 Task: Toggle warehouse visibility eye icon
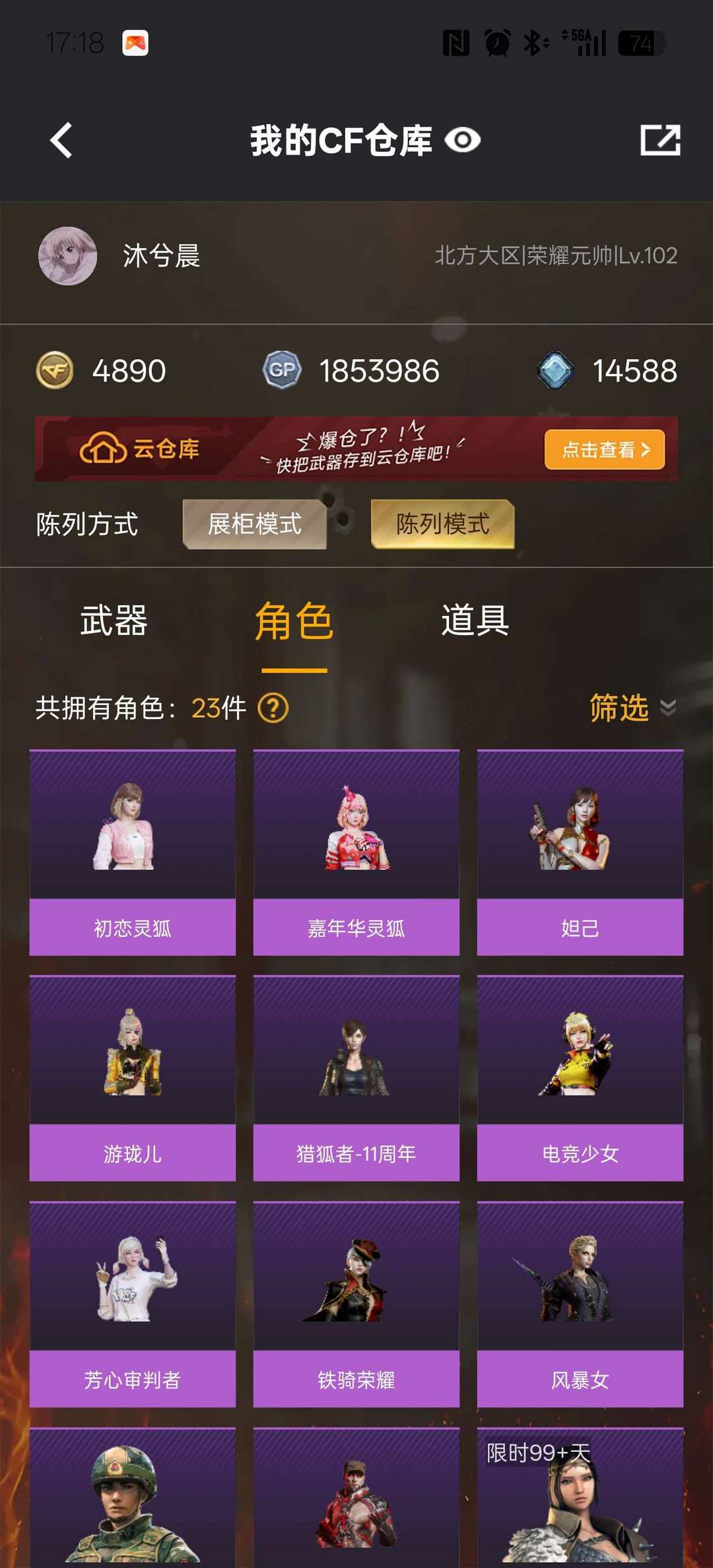(462, 140)
